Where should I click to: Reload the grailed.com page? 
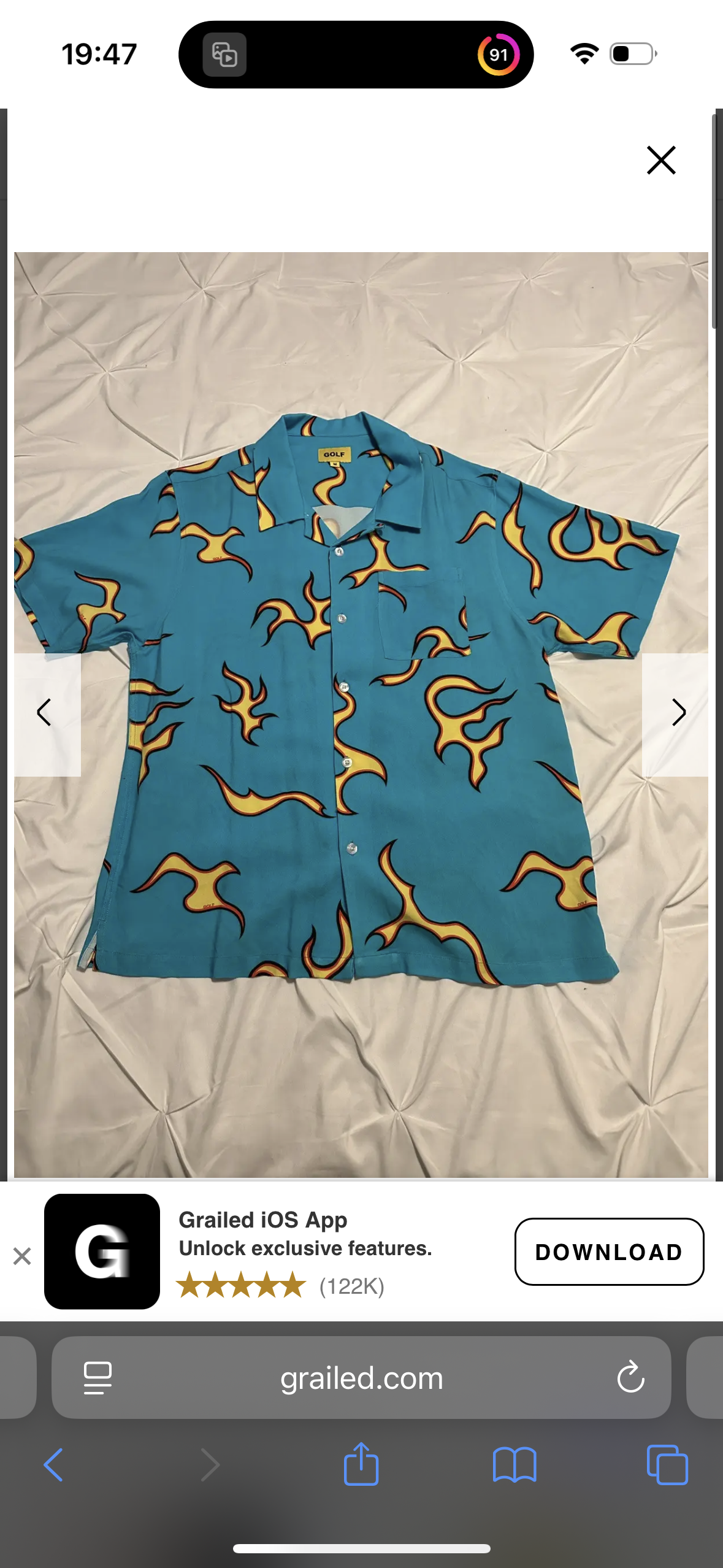[631, 1377]
